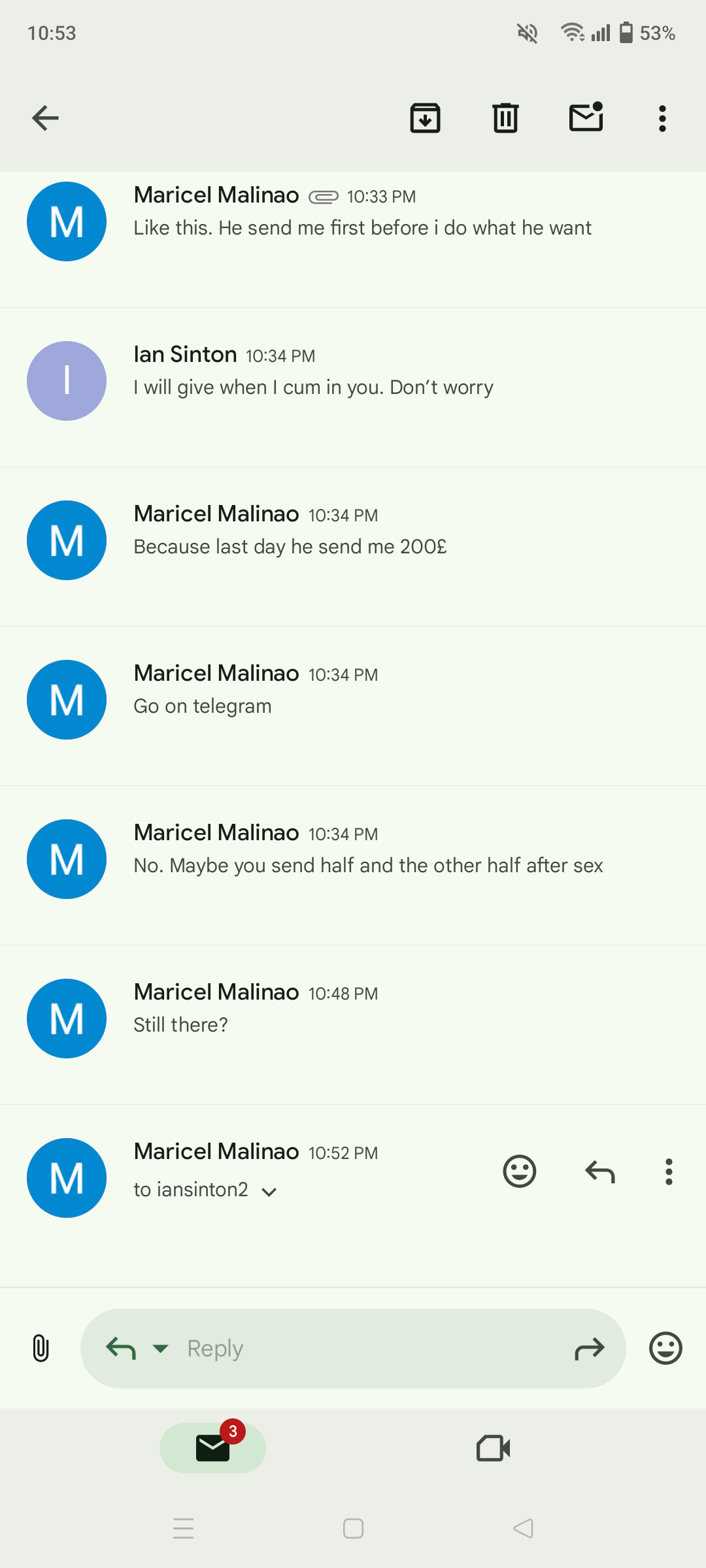Open the Mail tab with 3 unread
This screenshot has height=1568, width=706.
pos(213,1448)
